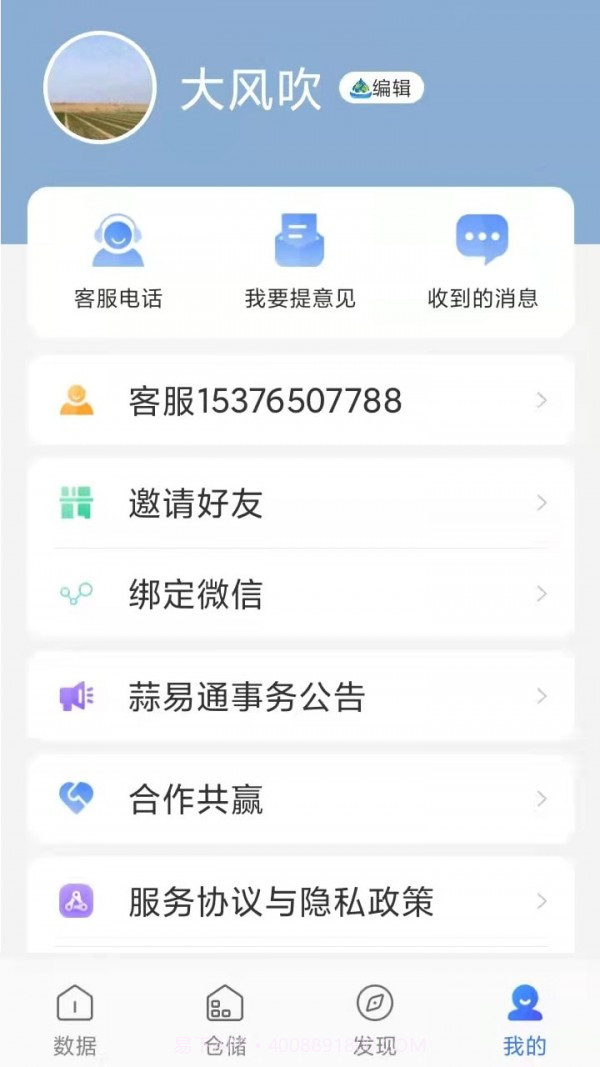Select 邀请好友 to invite friends
This screenshot has width=600, height=1067.
click(x=300, y=503)
